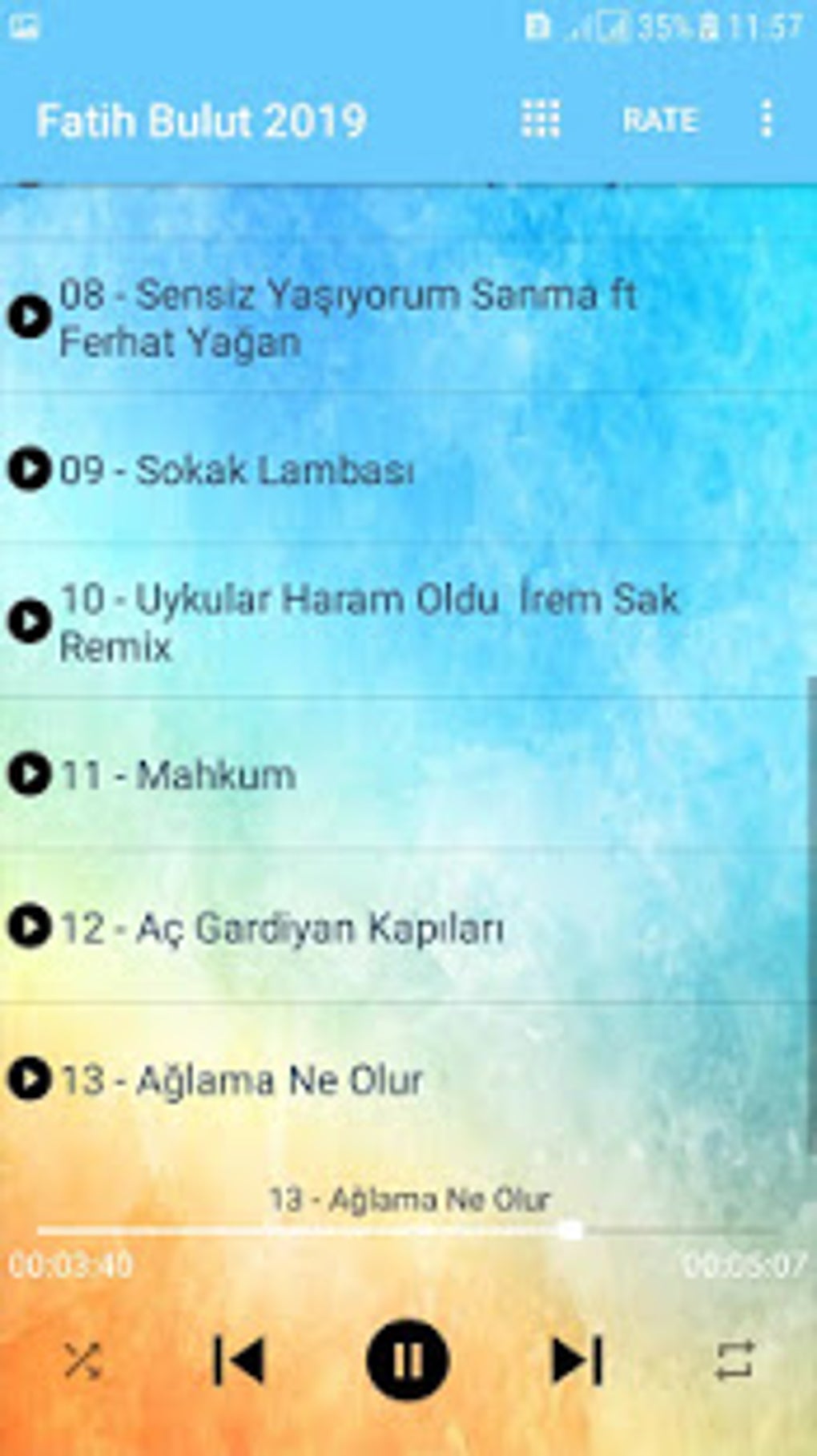
Task: Play 09 - Sokak Lambası
Action: pyautogui.click(x=30, y=469)
